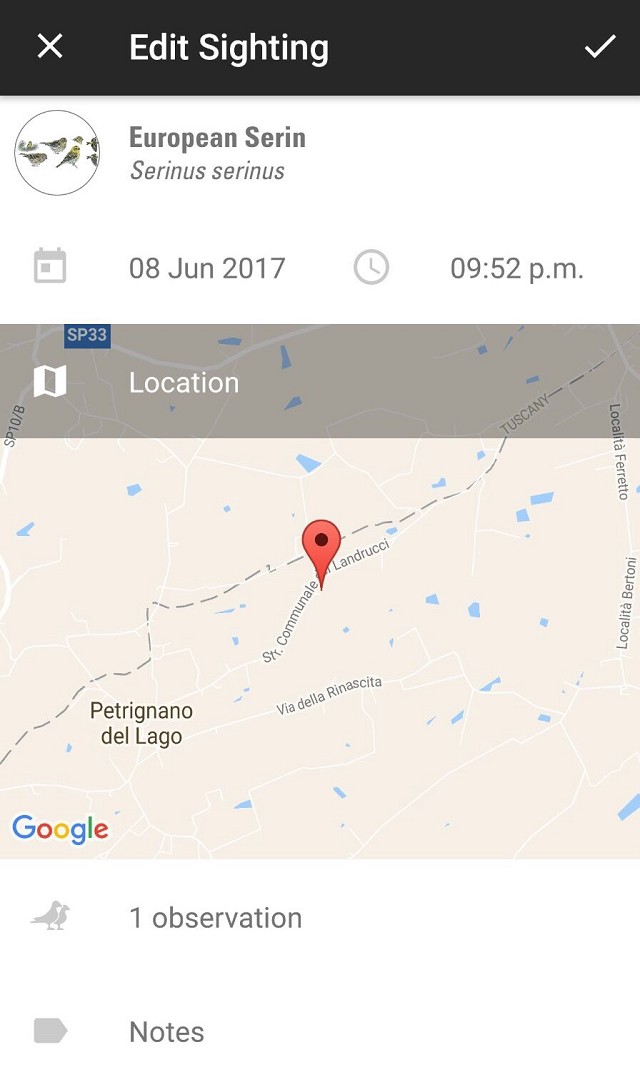Open the Notes field
The image size is (640, 1087).
[320, 1032]
